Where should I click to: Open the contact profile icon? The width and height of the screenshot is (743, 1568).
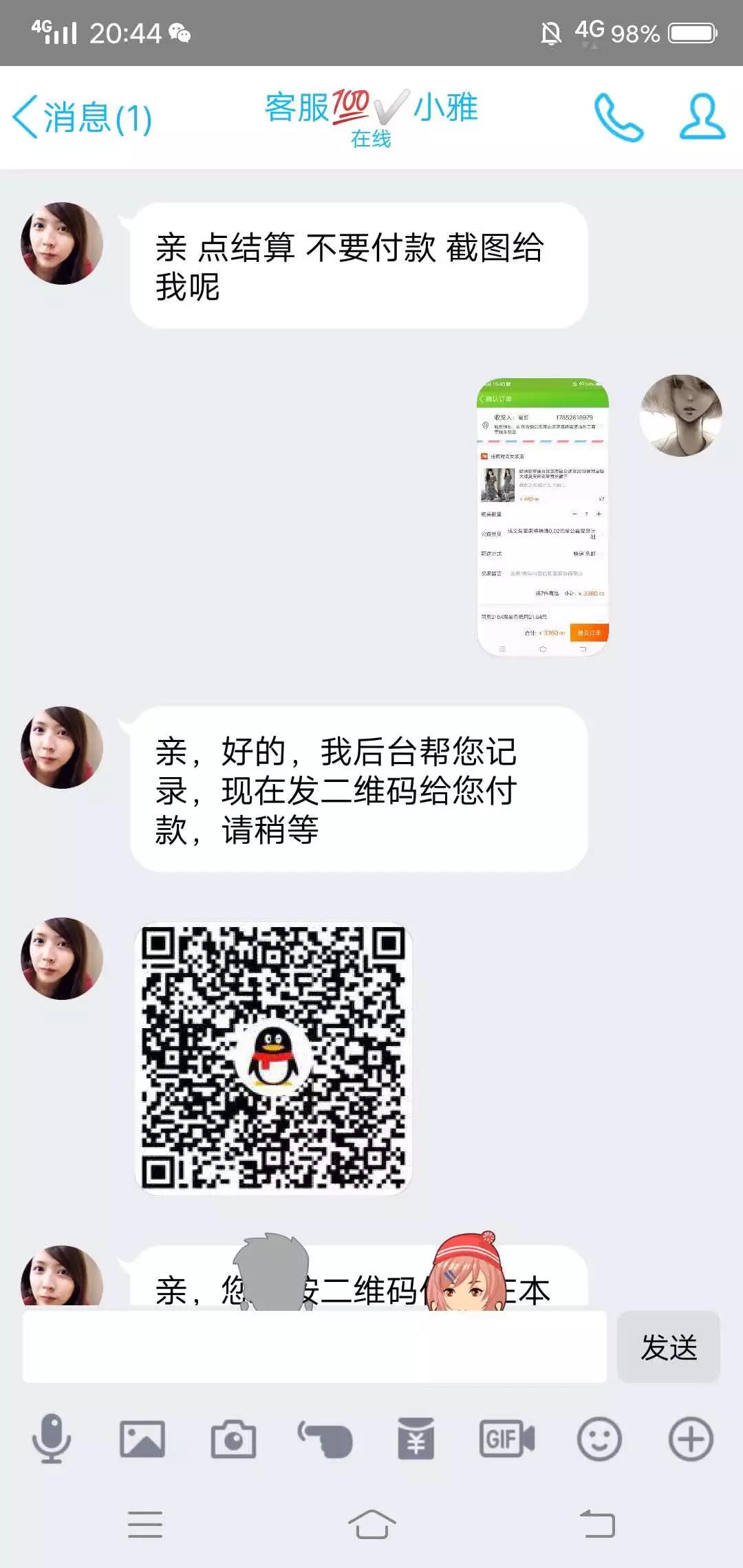point(702,117)
